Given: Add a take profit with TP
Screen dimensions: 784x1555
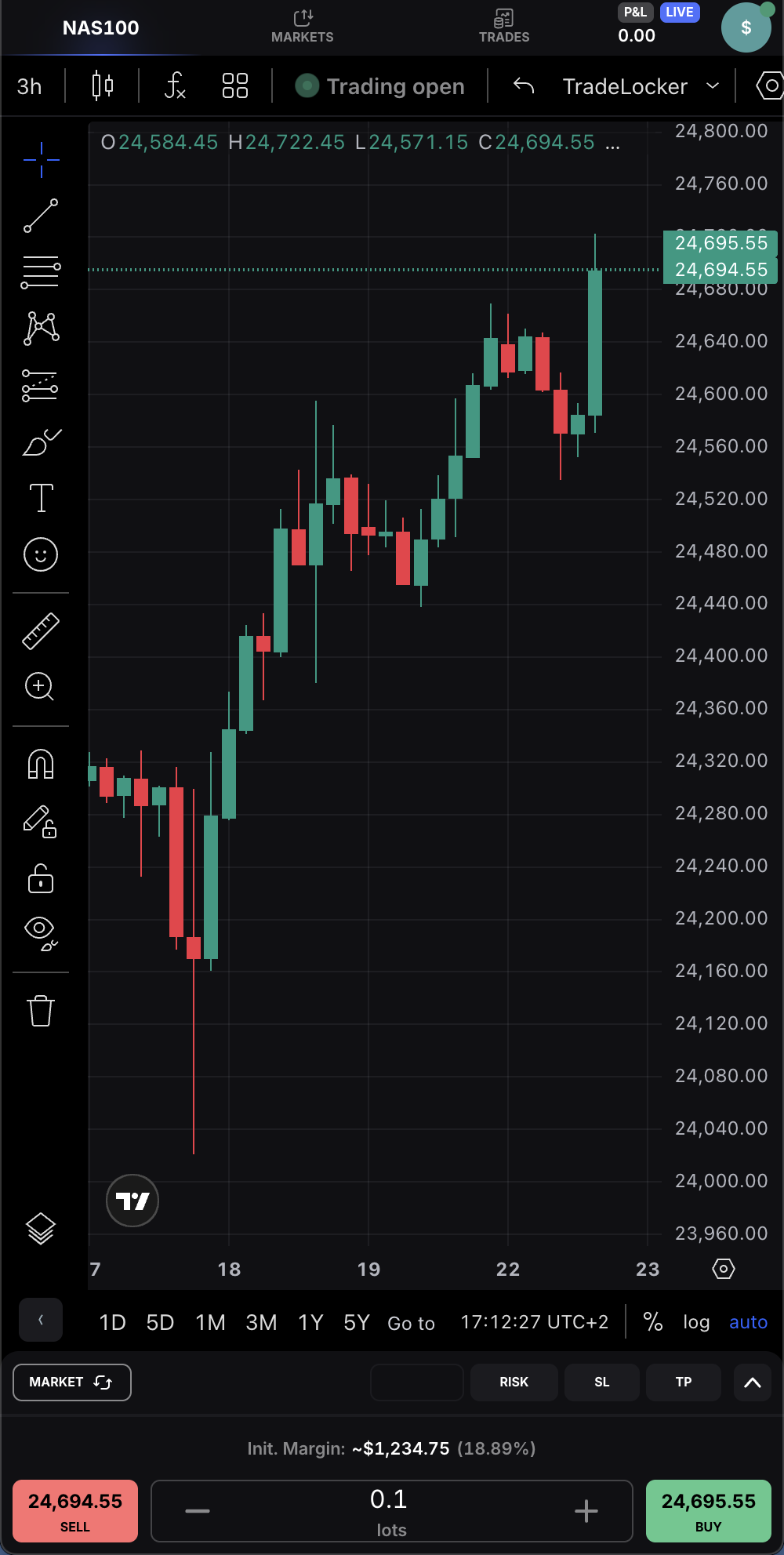Looking at the screenshot, I should click(x=683, y=1382).
